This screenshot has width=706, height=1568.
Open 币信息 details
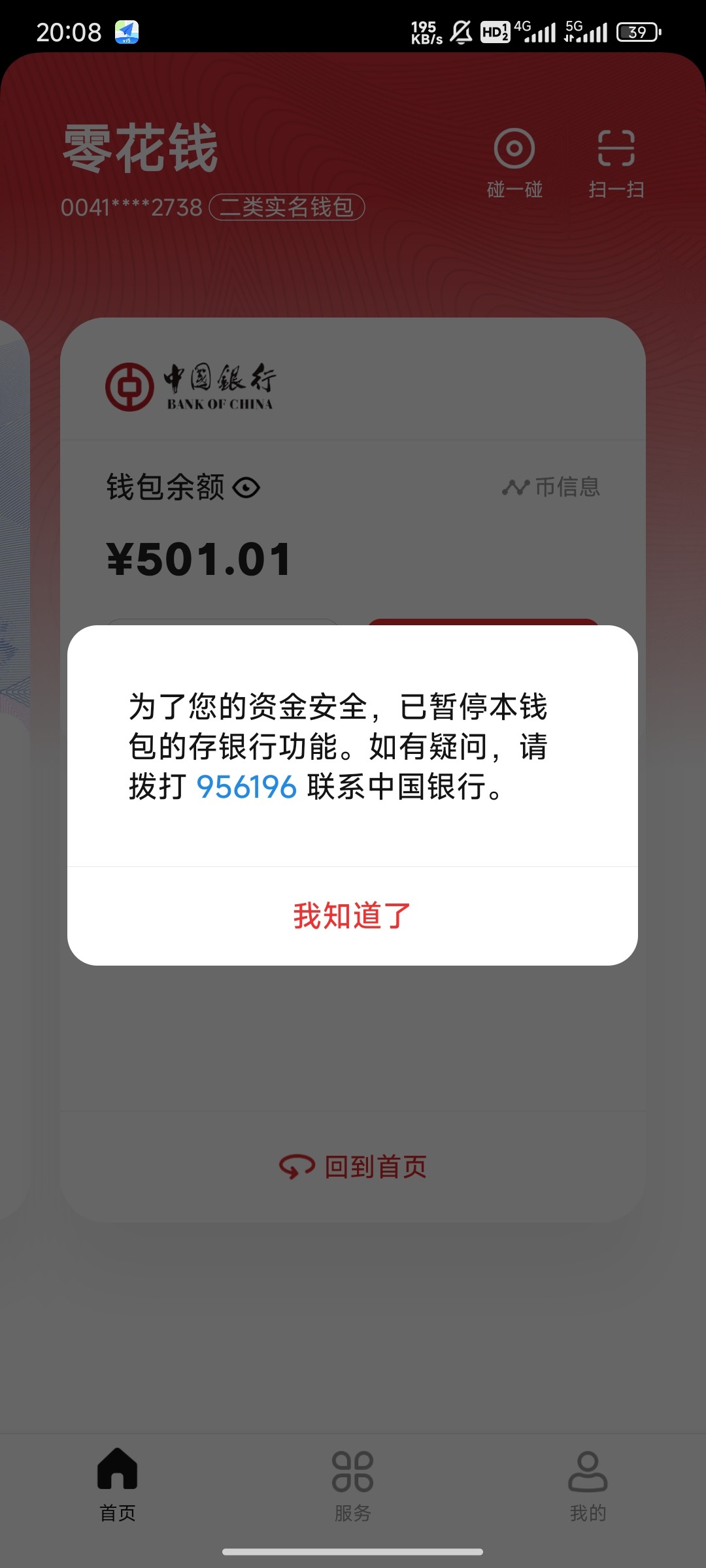coord(550,487)
